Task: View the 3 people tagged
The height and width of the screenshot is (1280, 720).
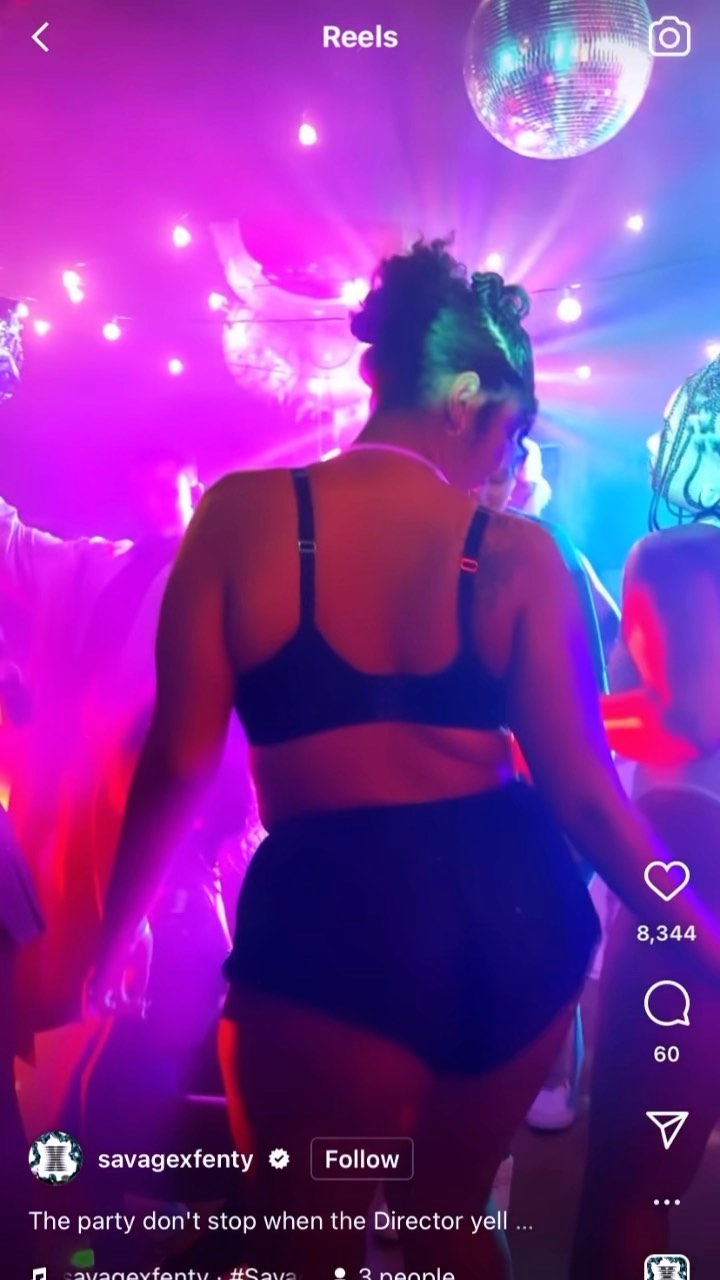Action: (394, 1273)
